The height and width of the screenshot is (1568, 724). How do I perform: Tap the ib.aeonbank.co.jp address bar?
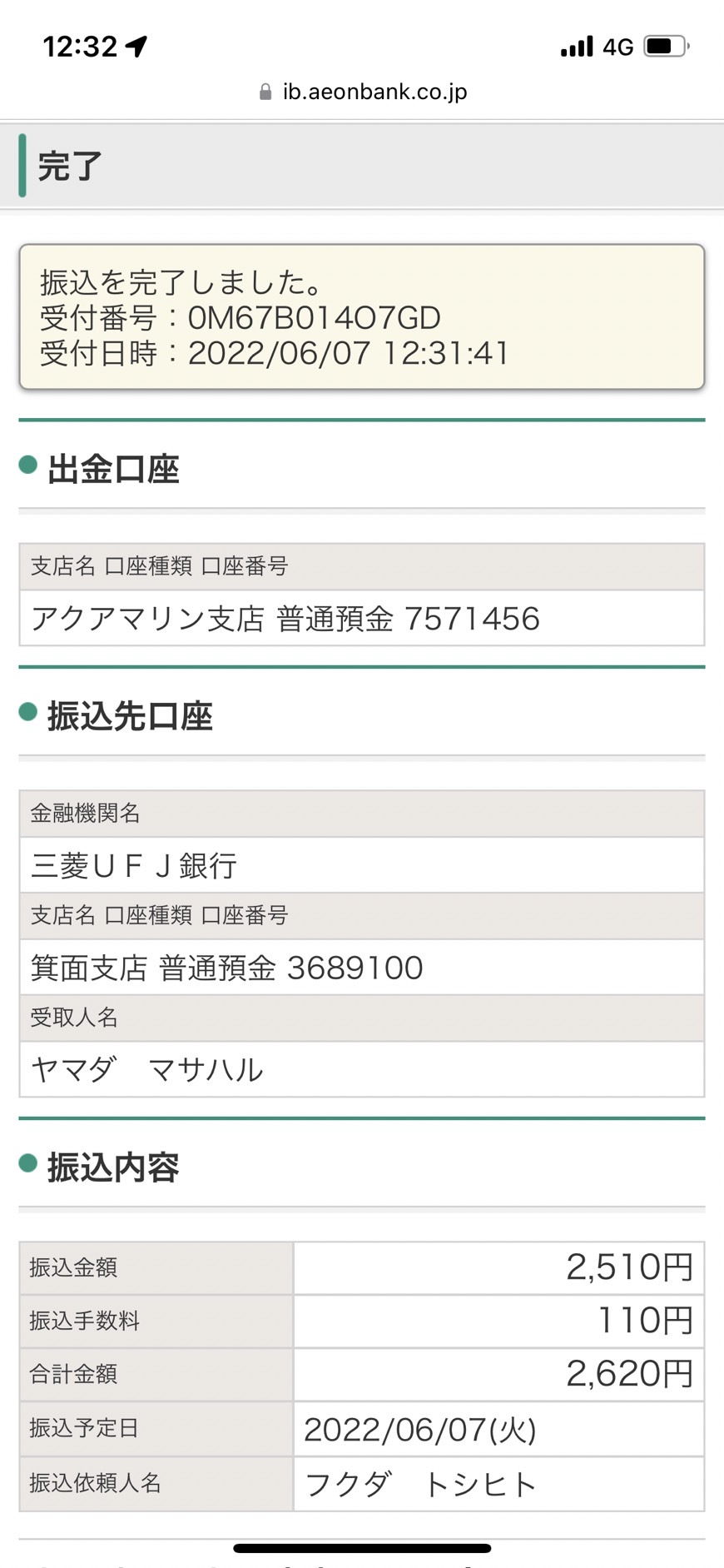click(363, 92)
